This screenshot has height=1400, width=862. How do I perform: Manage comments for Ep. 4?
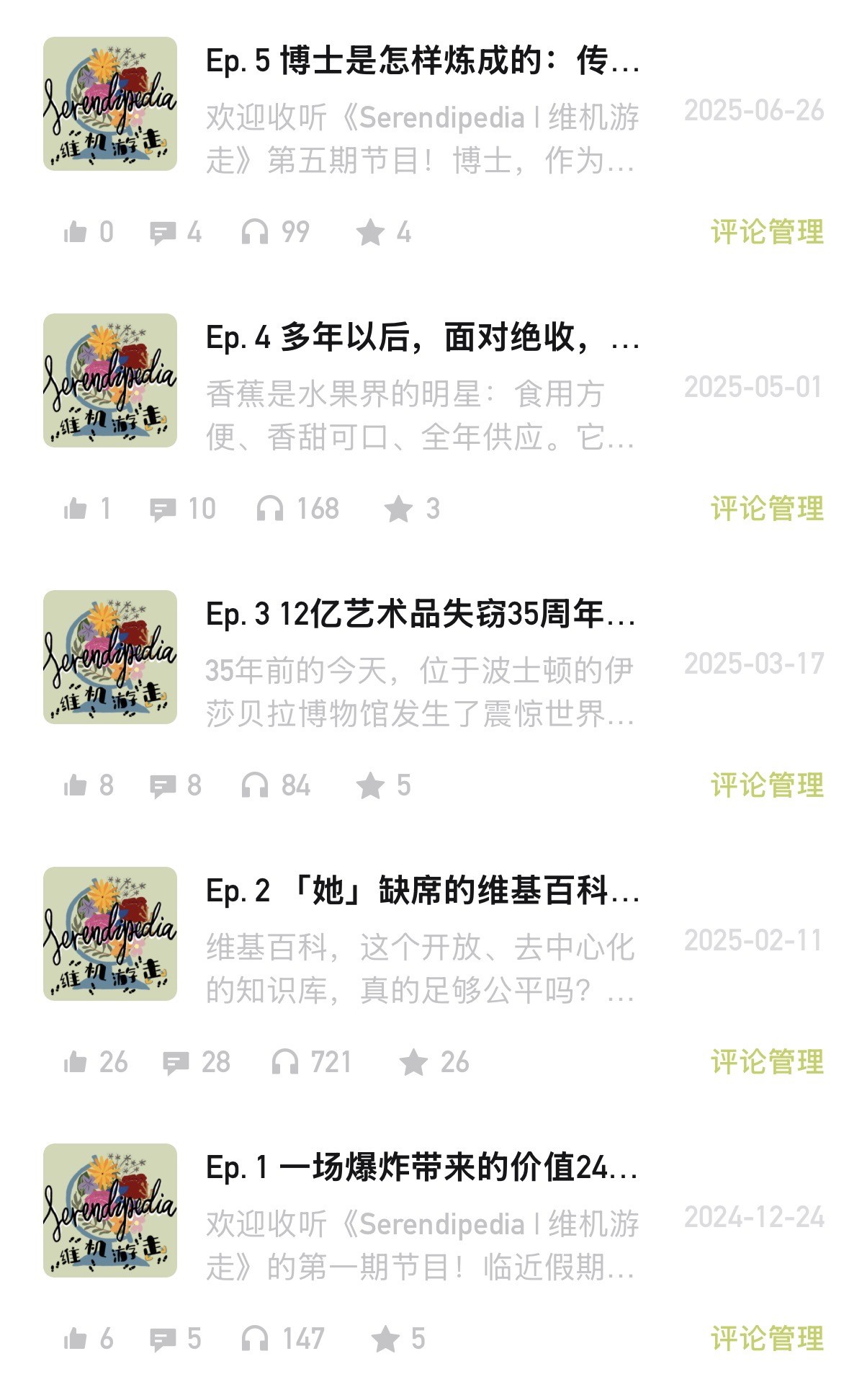(767, 509)
